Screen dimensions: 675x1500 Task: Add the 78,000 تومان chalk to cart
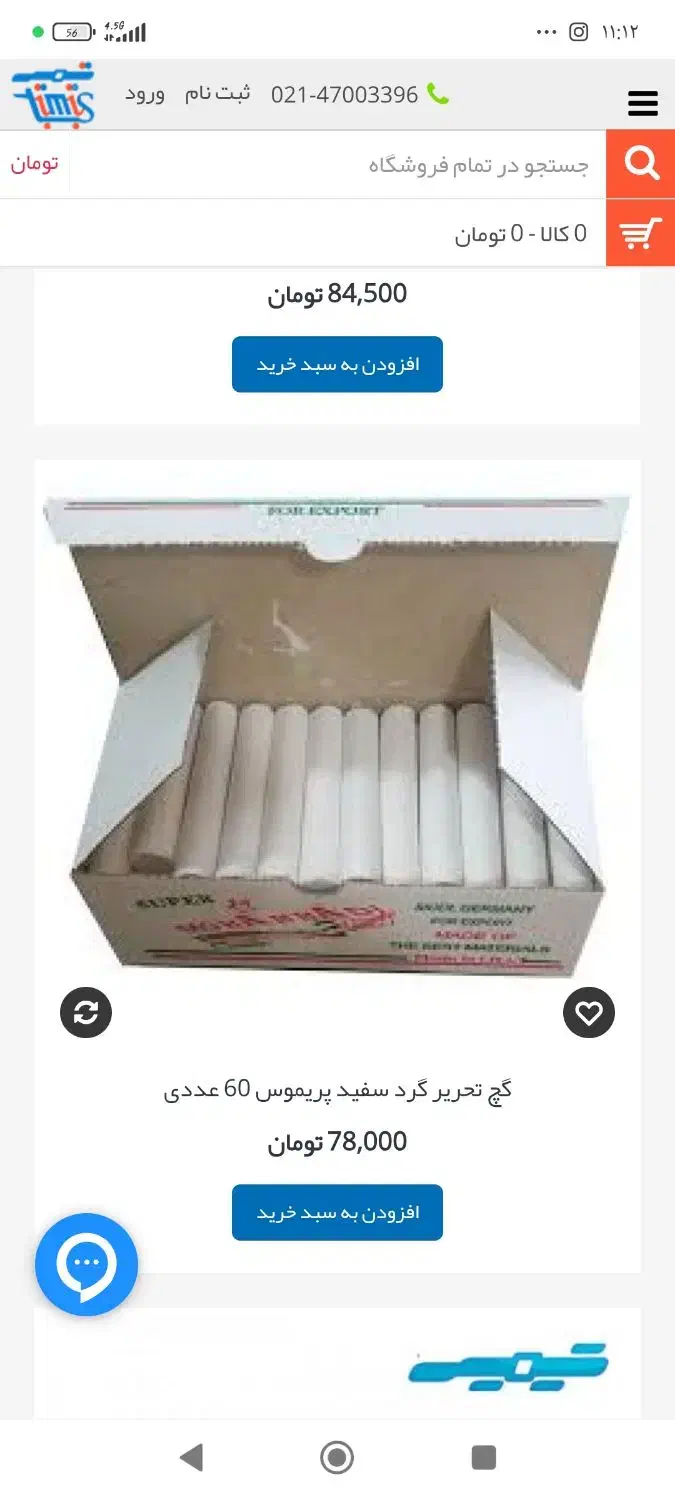click(x=337, y=1213)
